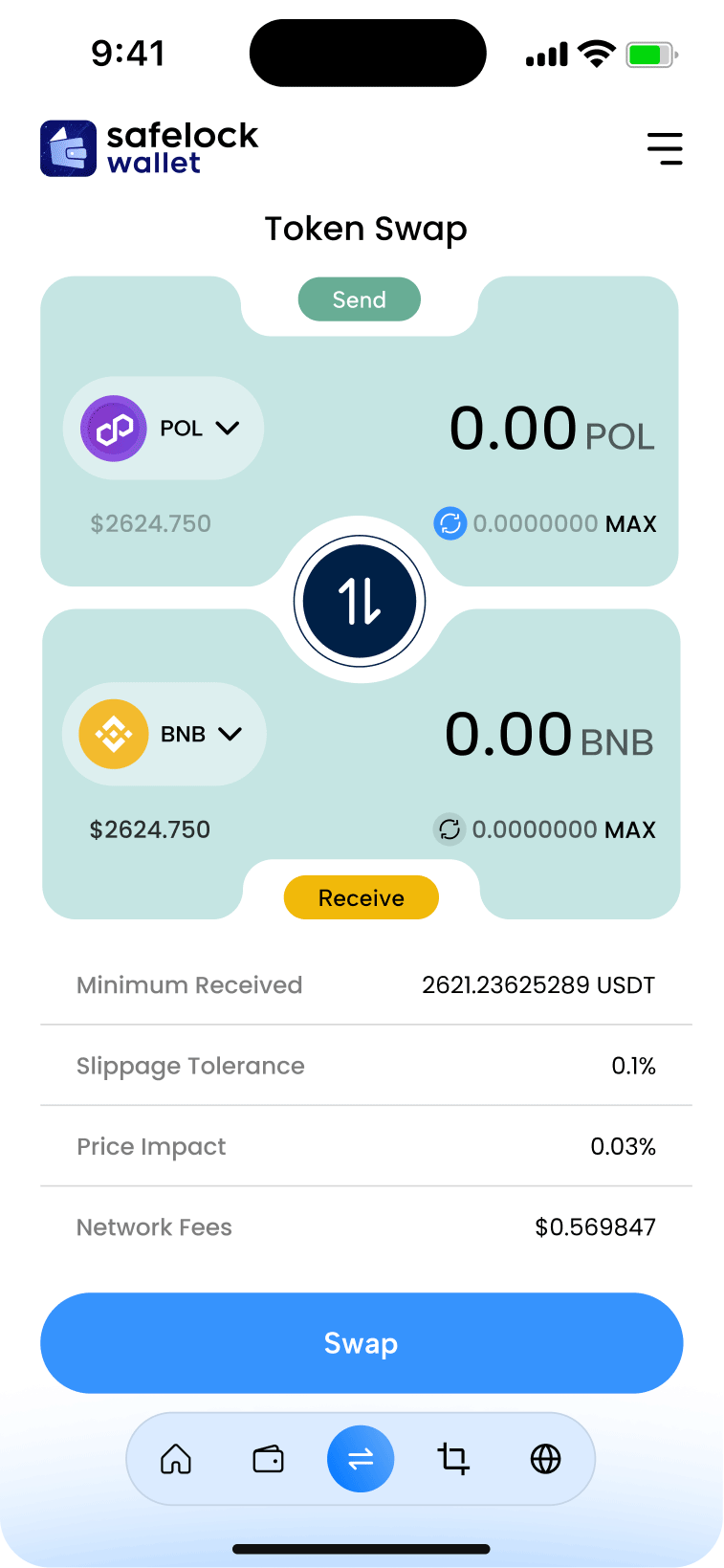Enter the BNB receive amount
The height and width of the screenshot is (1568, 724).
[x=509, y=734]
